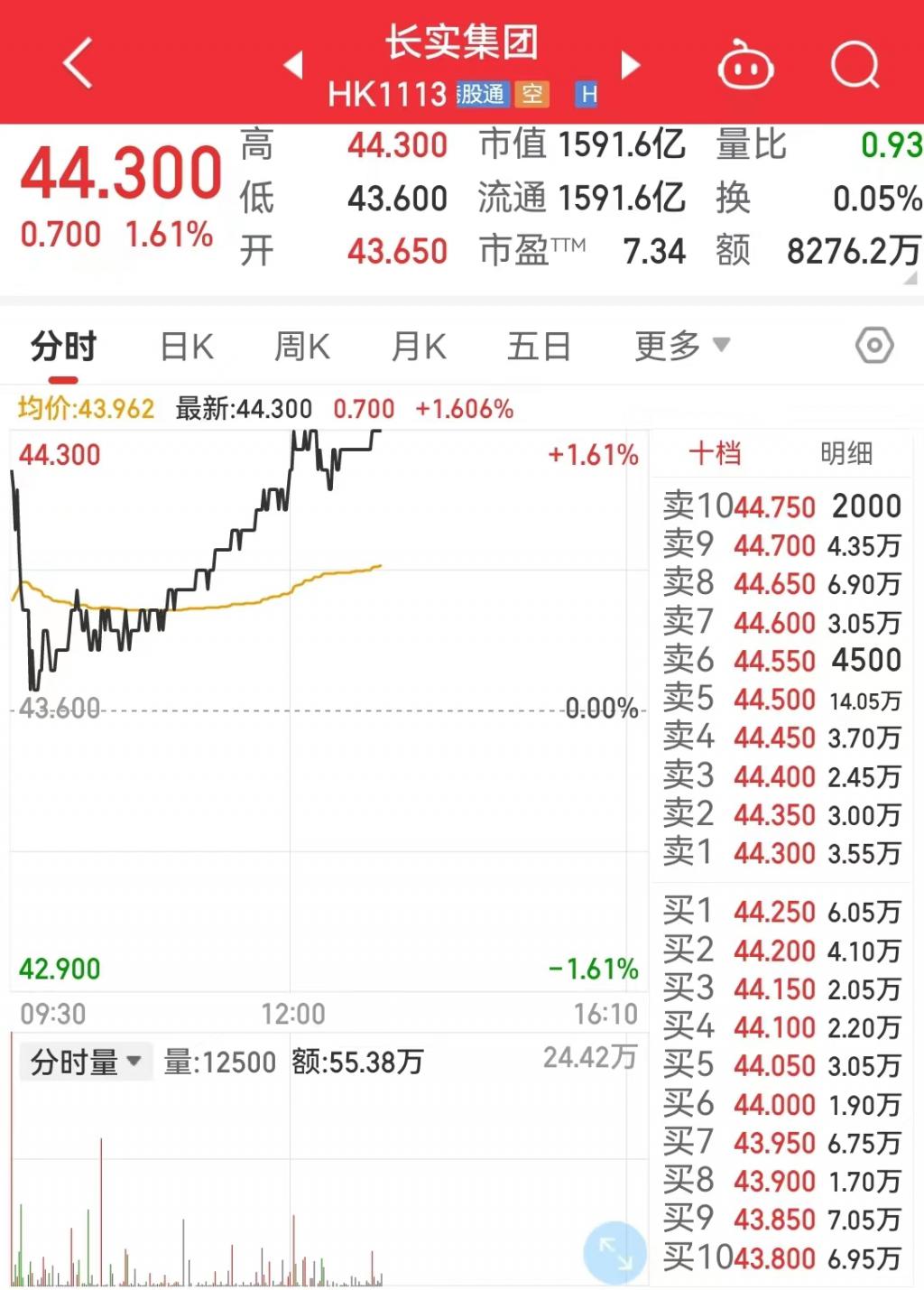924x1290 pixels.
Task: Open the robot assistant icon
Action: click(x=744, y=65)
